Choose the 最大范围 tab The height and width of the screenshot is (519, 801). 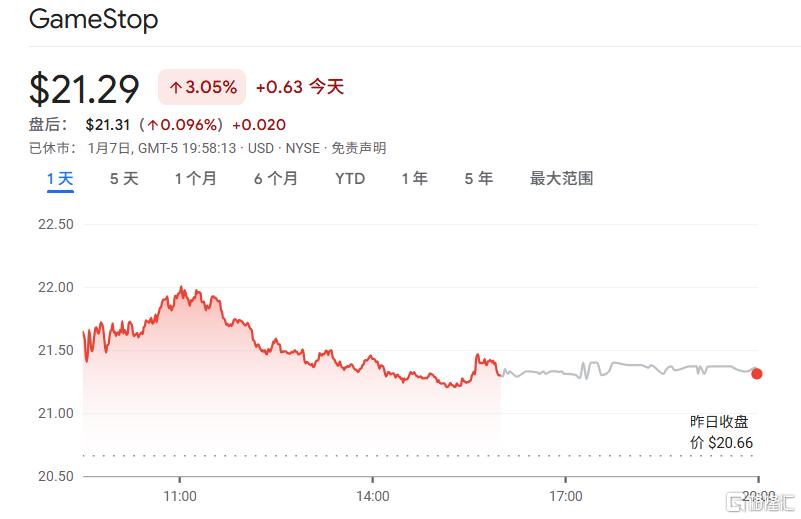click(561, 179)
